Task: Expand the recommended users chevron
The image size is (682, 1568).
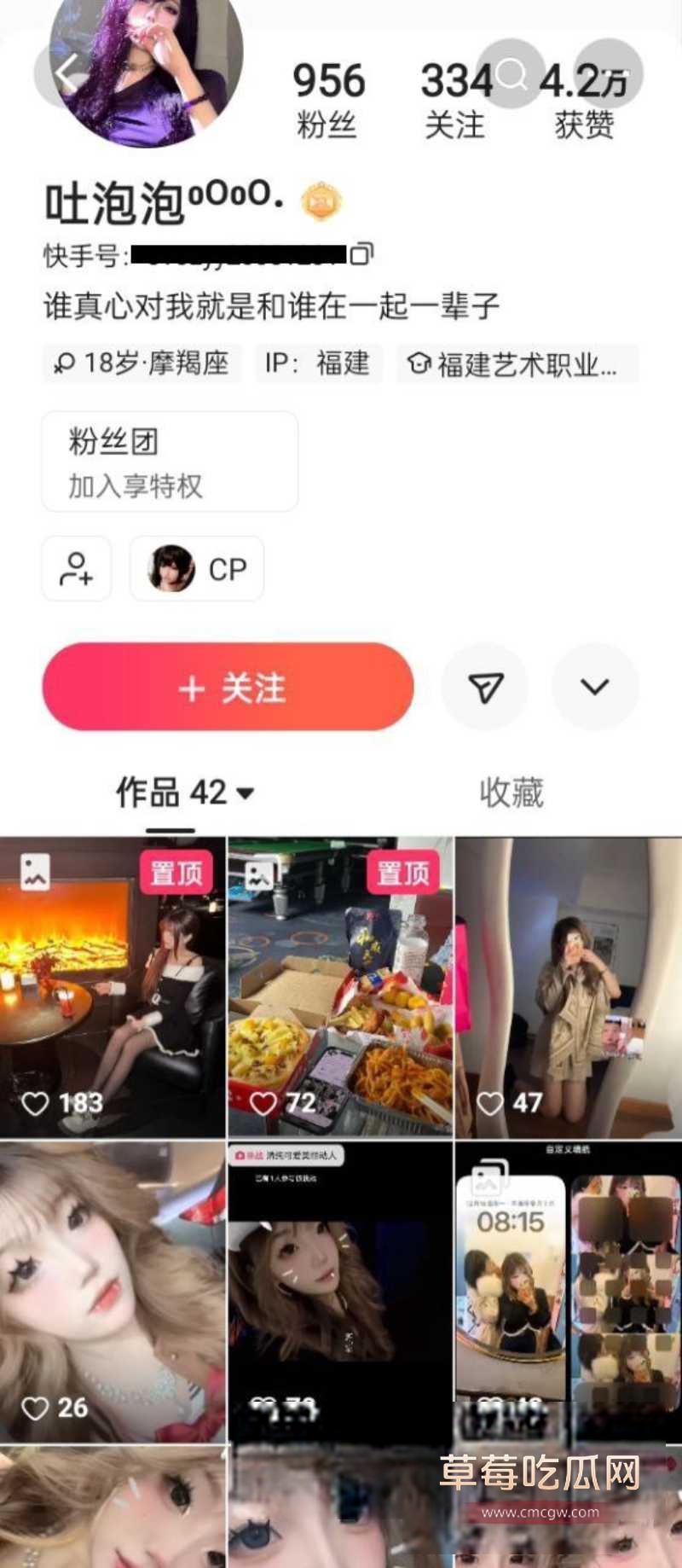Action: pos(594,688)
